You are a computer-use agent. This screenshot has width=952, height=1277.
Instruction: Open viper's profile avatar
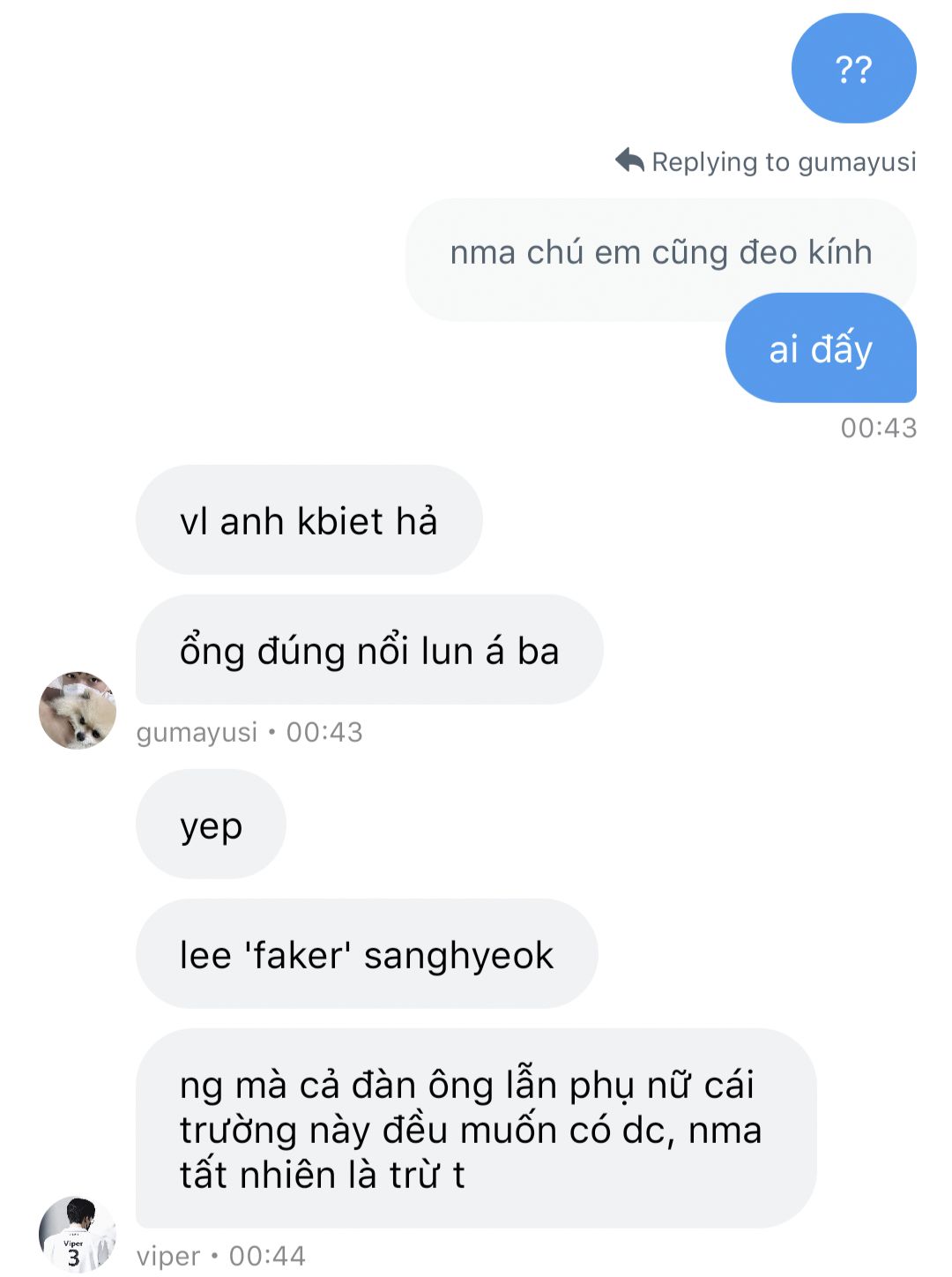coord(78,1234)
